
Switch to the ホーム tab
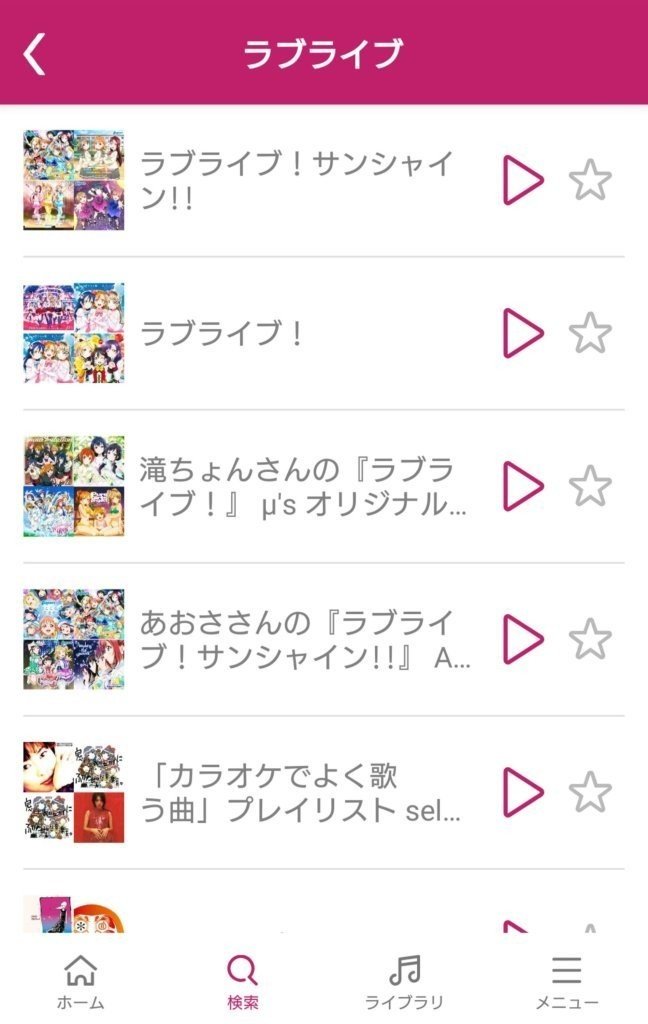click(x=80, y=980)
